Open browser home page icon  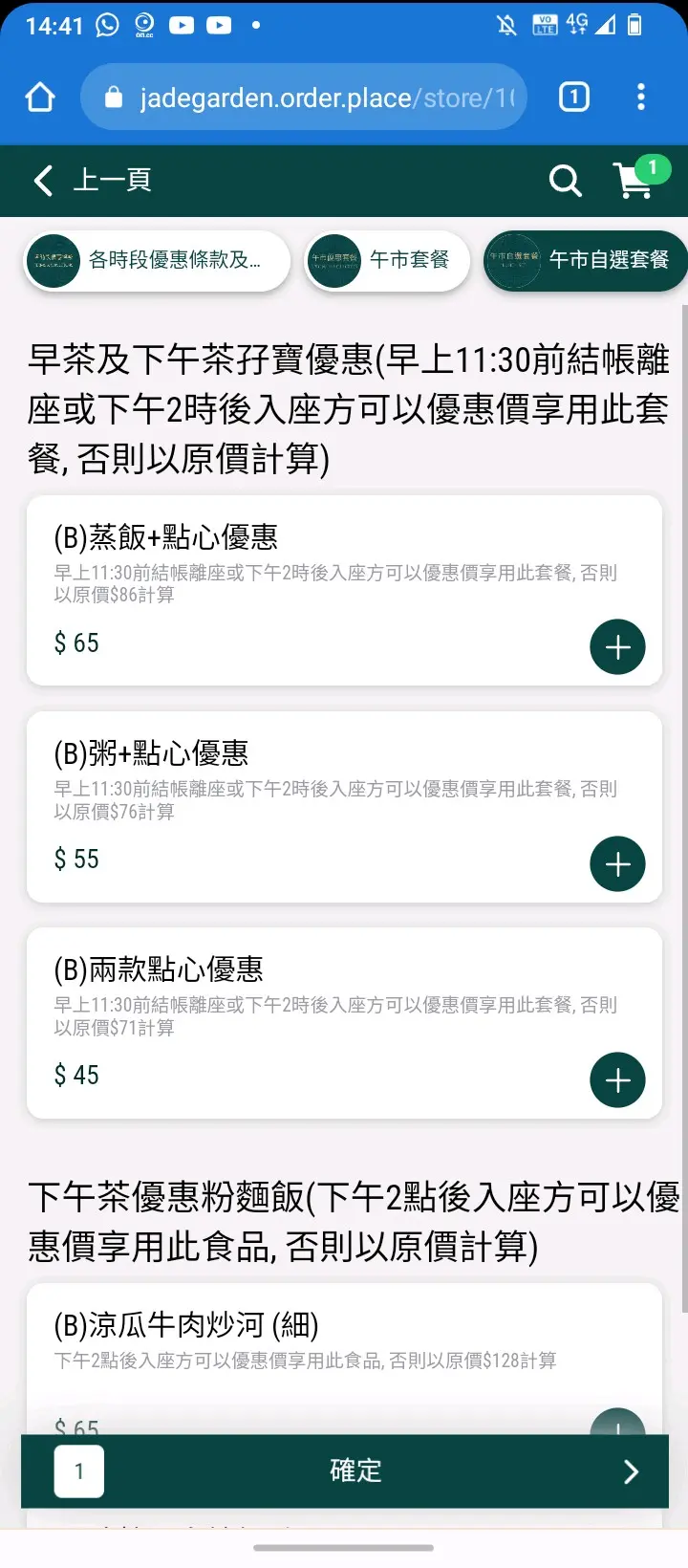[x=40, y=98]
